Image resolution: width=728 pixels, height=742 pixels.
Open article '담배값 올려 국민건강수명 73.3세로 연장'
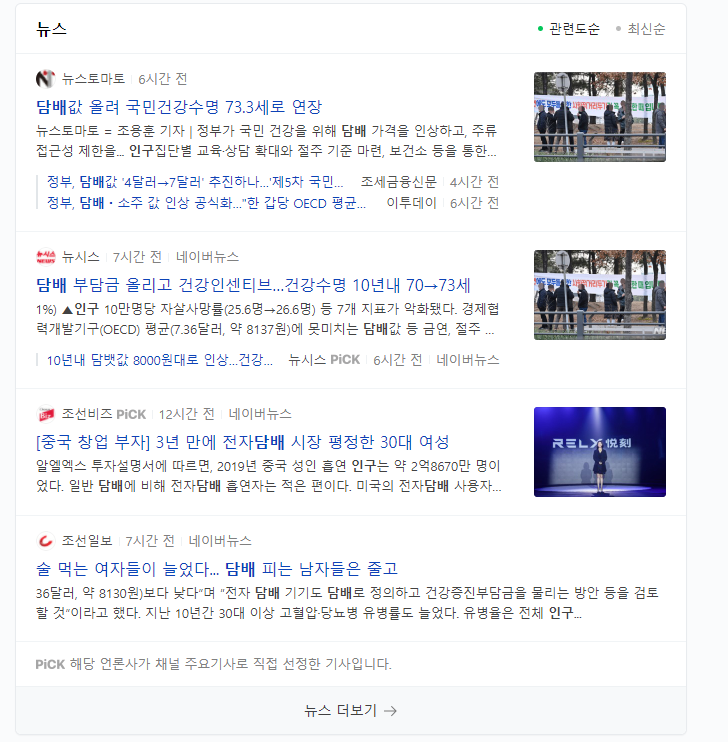[179, 106]
